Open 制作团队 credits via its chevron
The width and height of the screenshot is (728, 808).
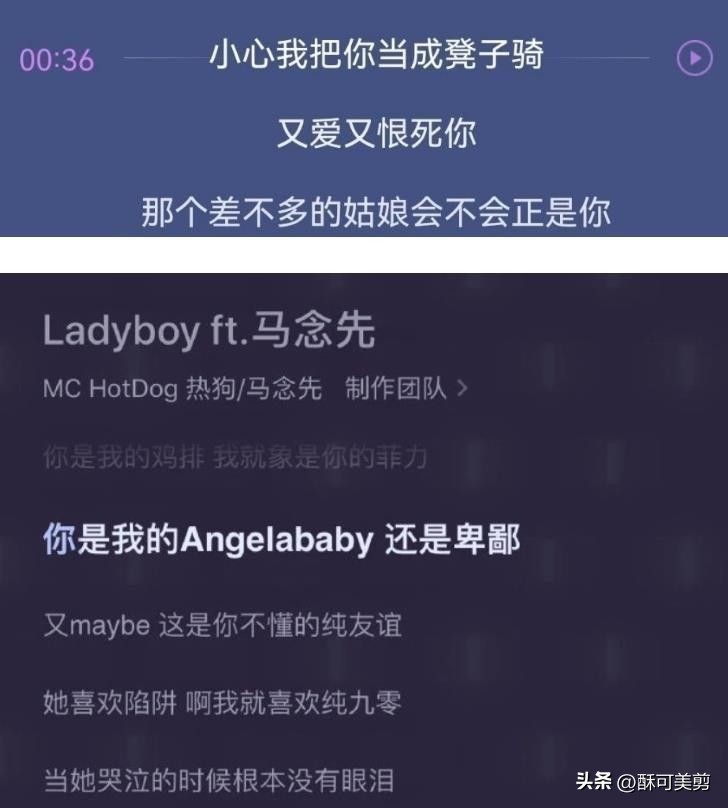464,390
